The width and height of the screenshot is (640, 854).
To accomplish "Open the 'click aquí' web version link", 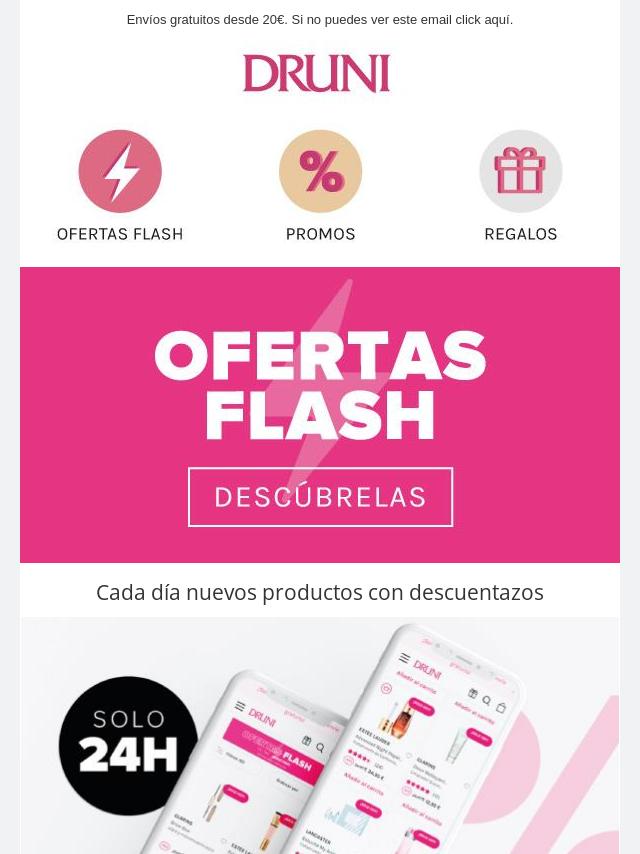I will (483, 20).
